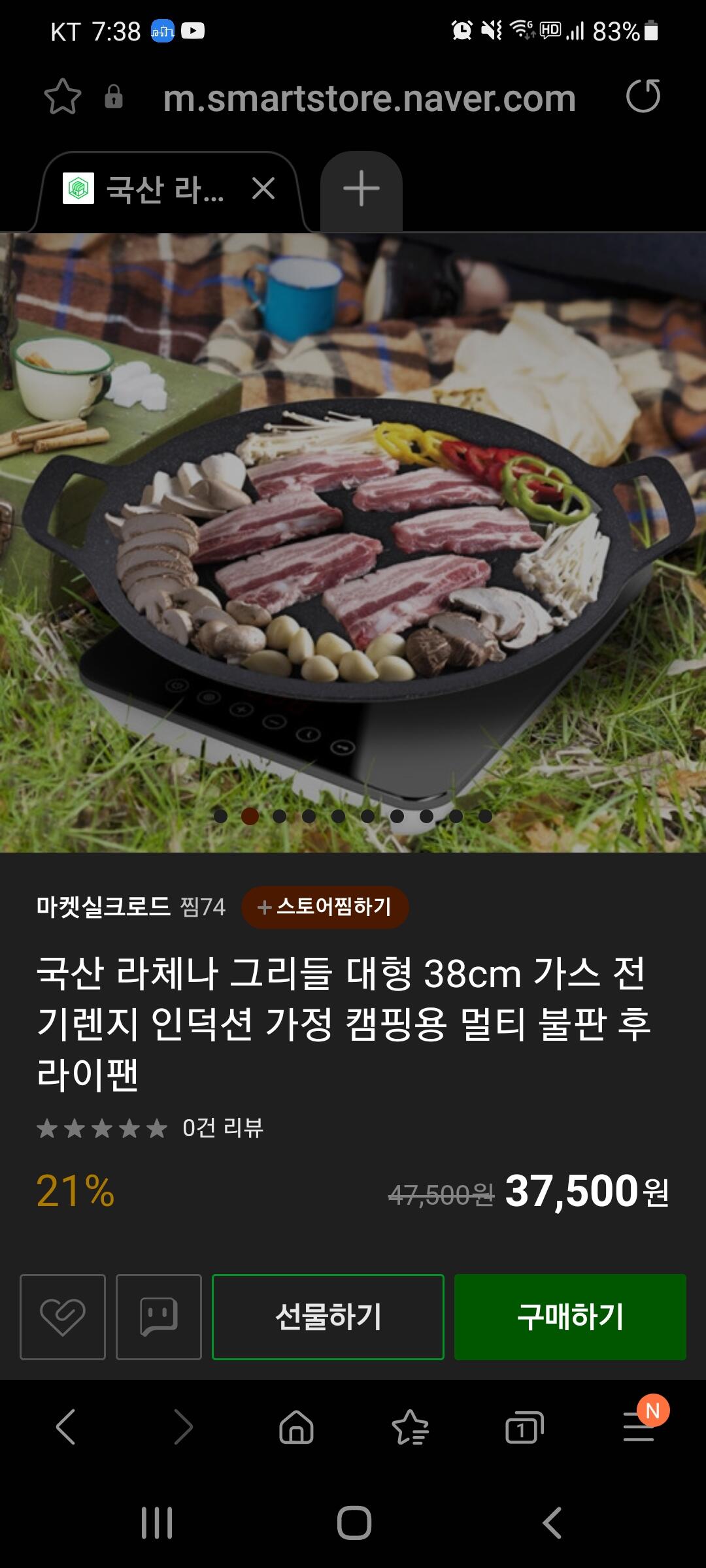Open a new tab with the plus button
The image size is (706, 1568).
[361, 189]
